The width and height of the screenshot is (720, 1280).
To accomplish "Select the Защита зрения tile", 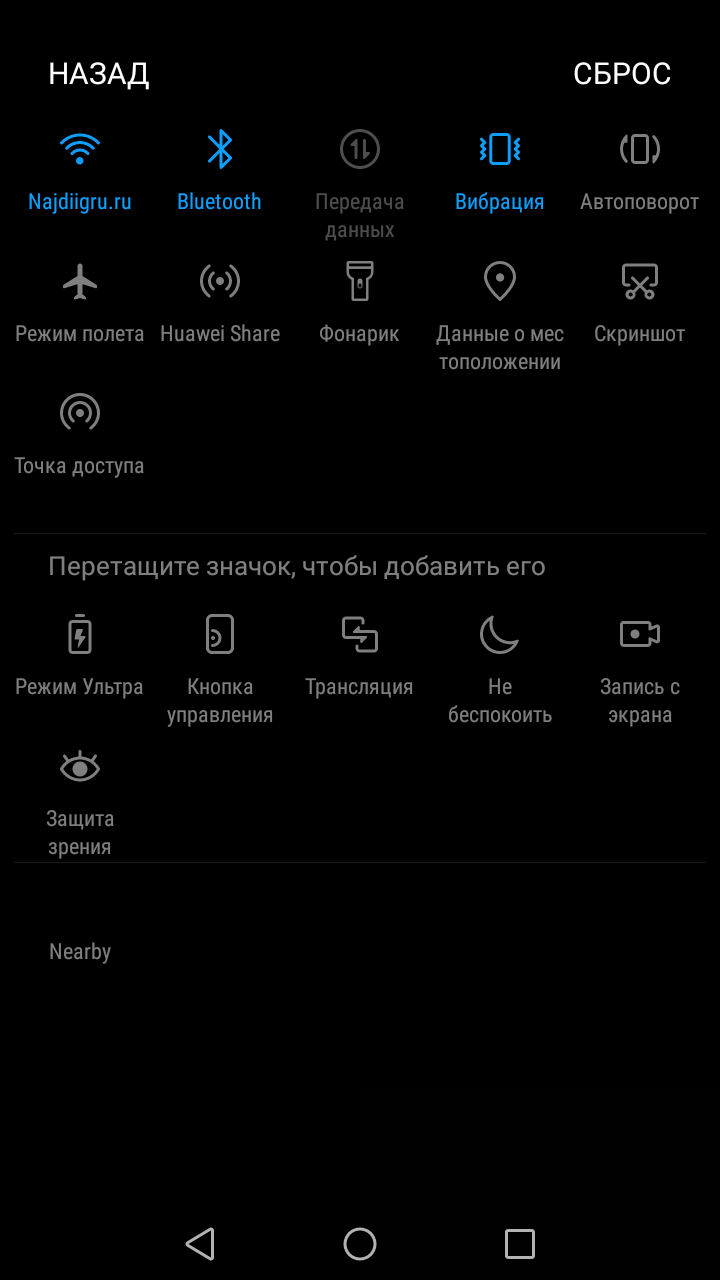I will tap(80, 803).
